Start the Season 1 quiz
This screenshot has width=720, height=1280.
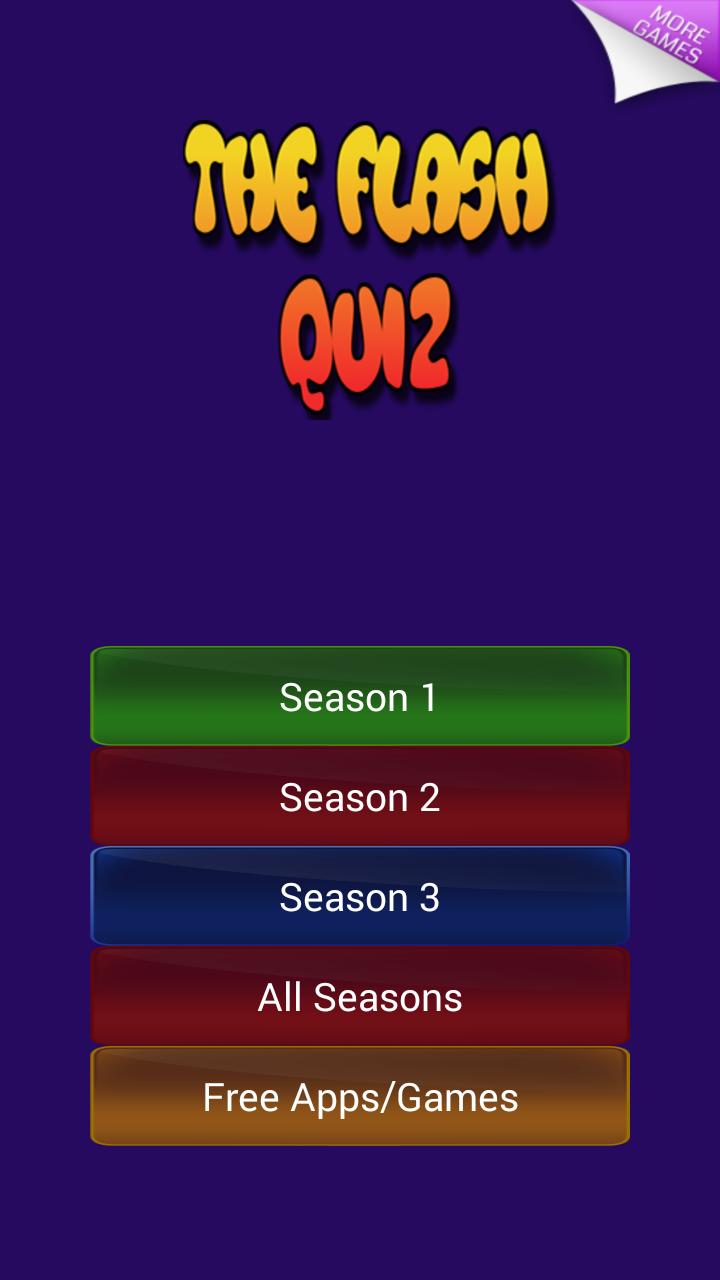tap(360, 697)
